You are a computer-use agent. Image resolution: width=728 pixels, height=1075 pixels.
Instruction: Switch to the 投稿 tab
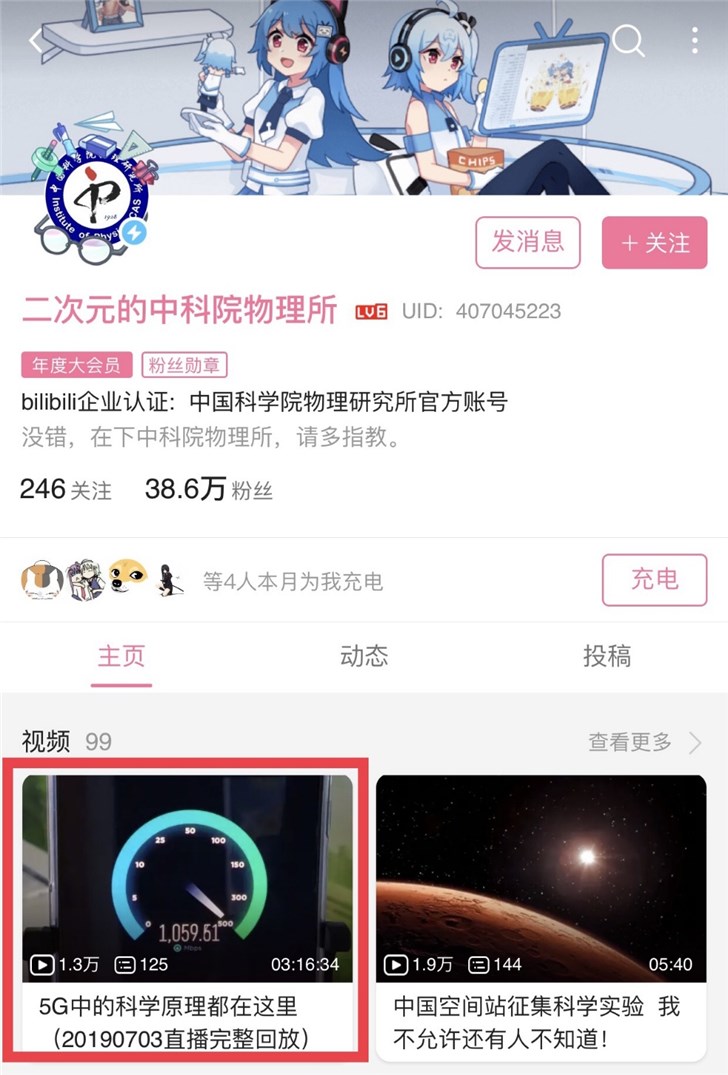coord(607,656)
